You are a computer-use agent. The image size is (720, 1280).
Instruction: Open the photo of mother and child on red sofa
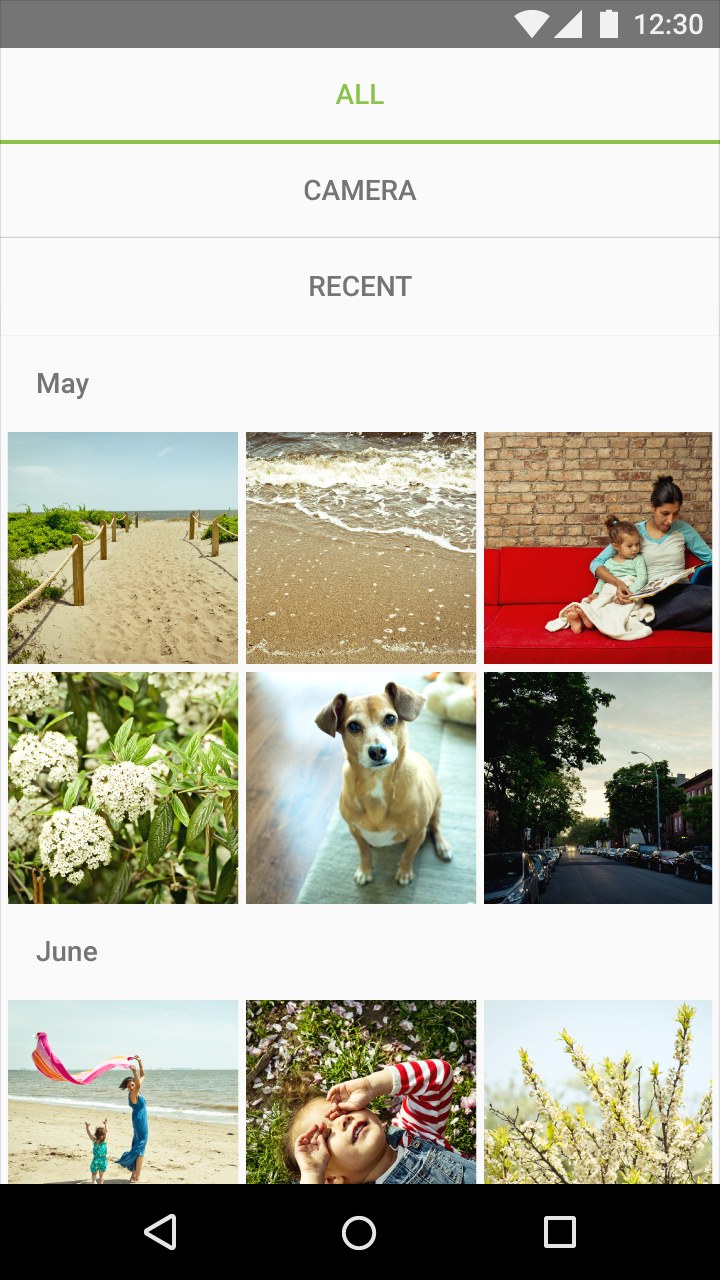click(x=598, y=548)
